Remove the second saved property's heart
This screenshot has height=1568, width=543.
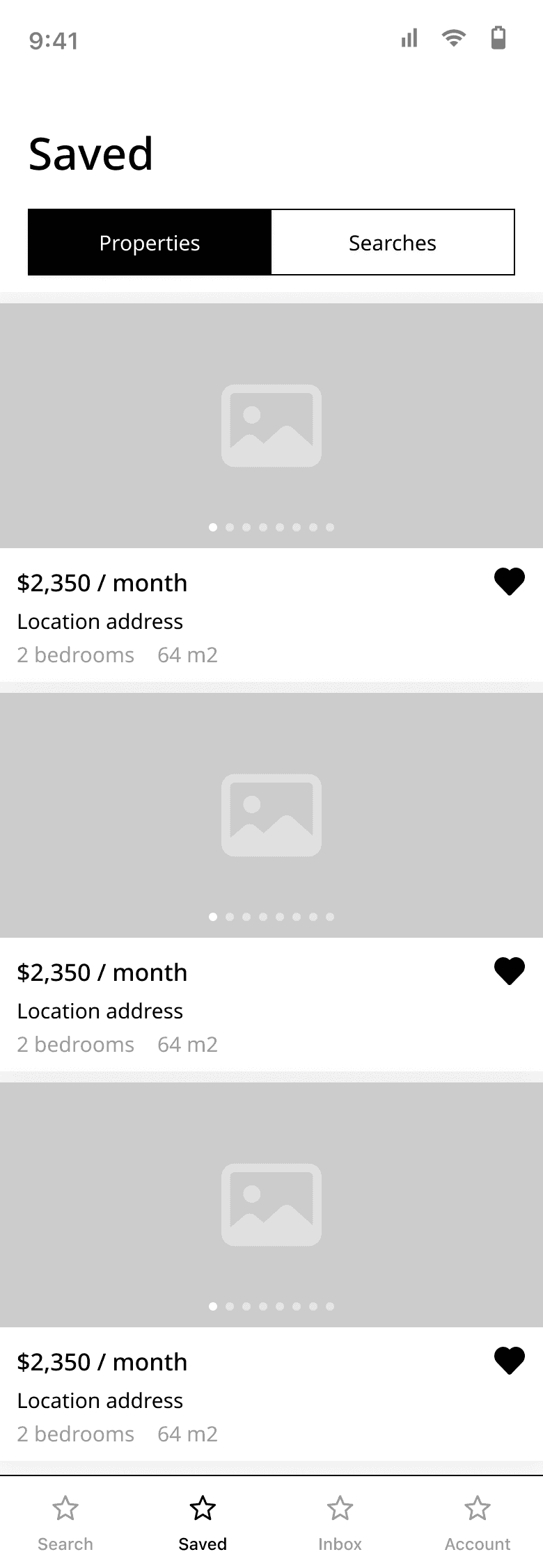(x=509, y=971)
